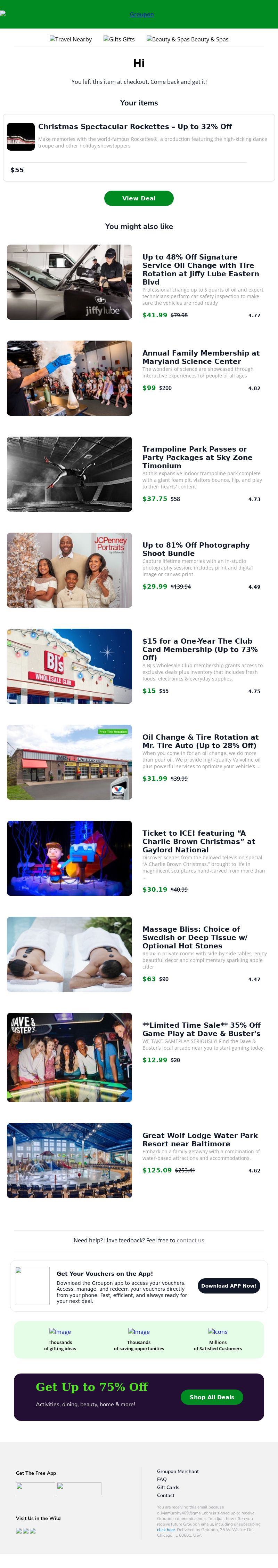Select the Shop All Deals button
The width and height of the screenshot is (278, 1568).
212,1397
